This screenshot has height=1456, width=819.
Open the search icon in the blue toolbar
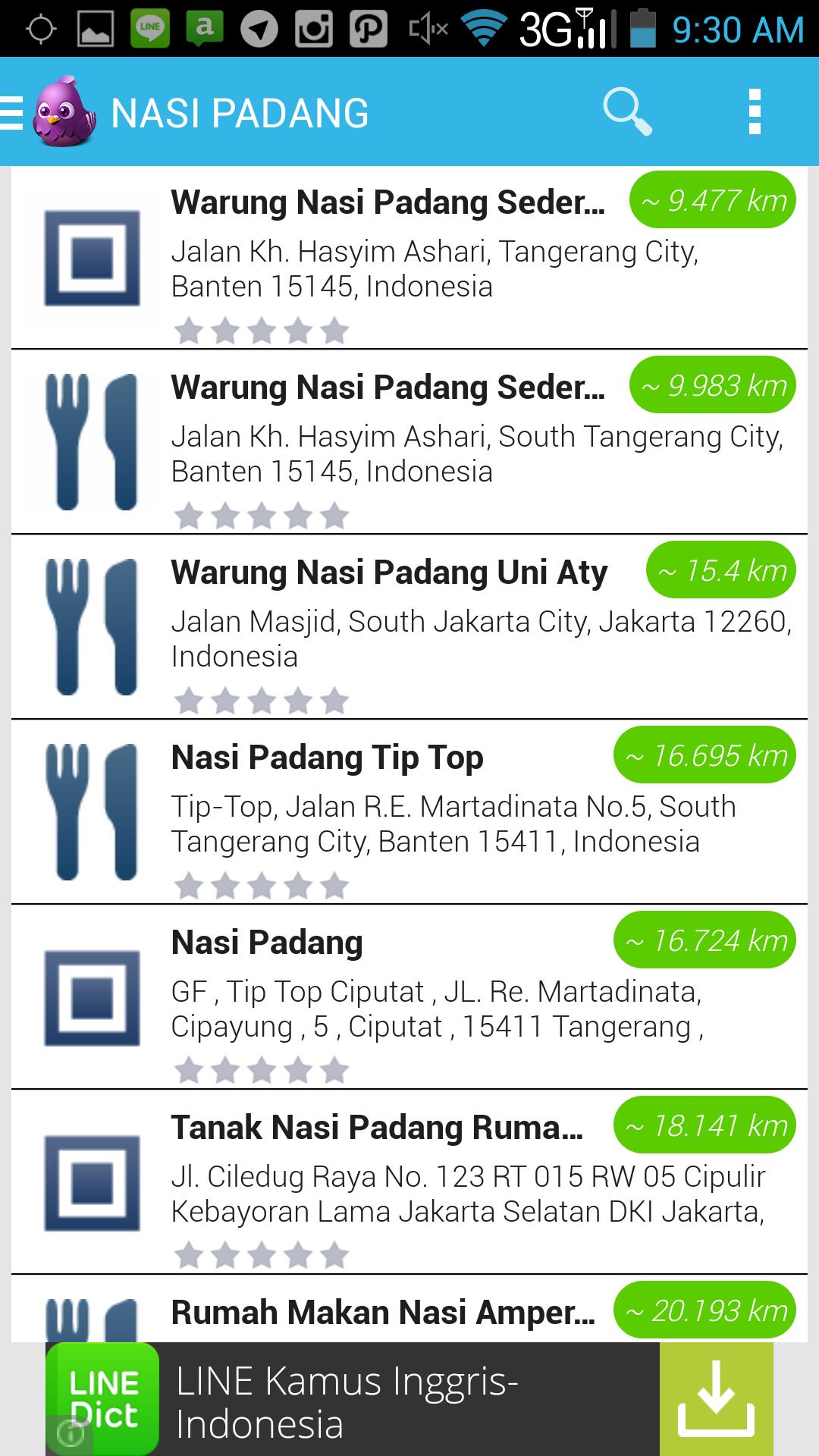point(628,111)
